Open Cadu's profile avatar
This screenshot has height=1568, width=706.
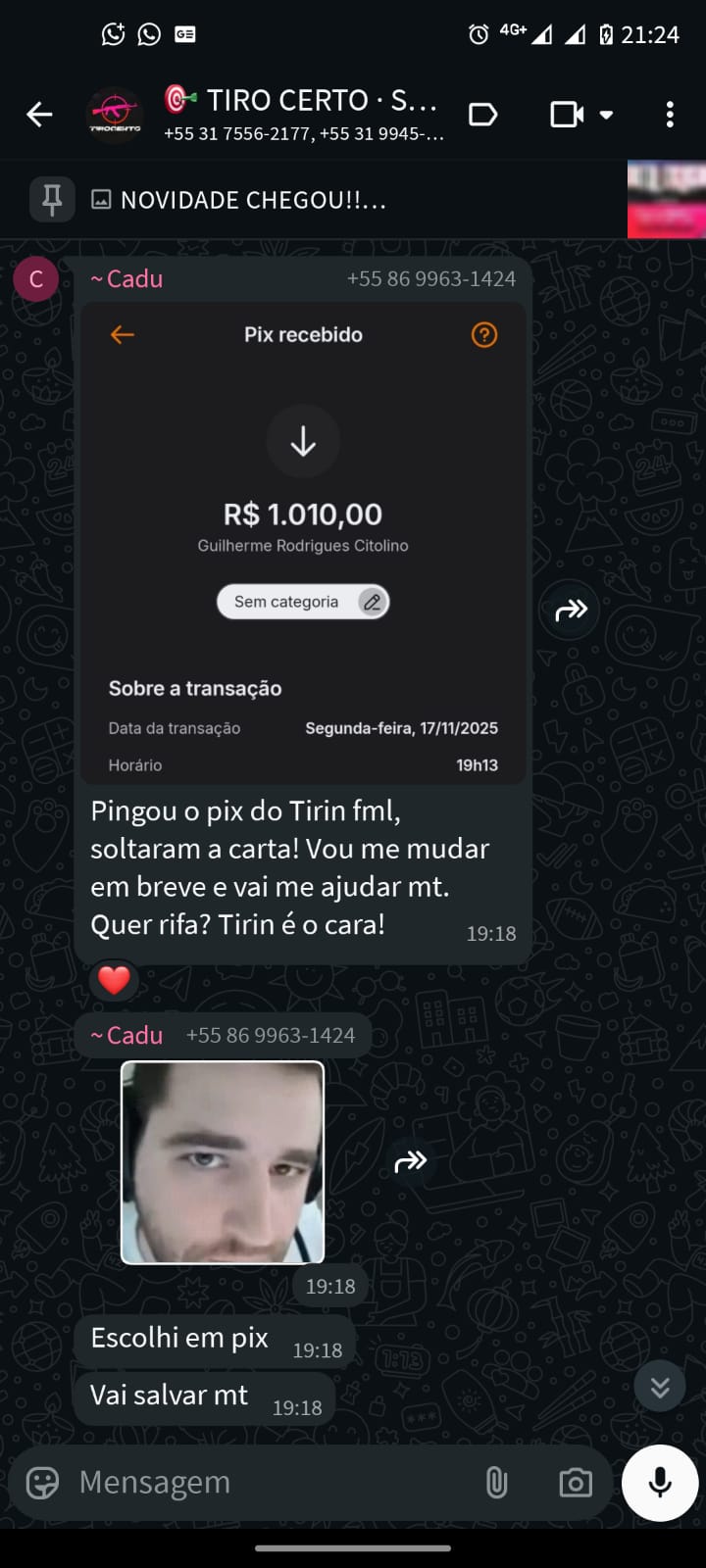[x=36, y=279]
